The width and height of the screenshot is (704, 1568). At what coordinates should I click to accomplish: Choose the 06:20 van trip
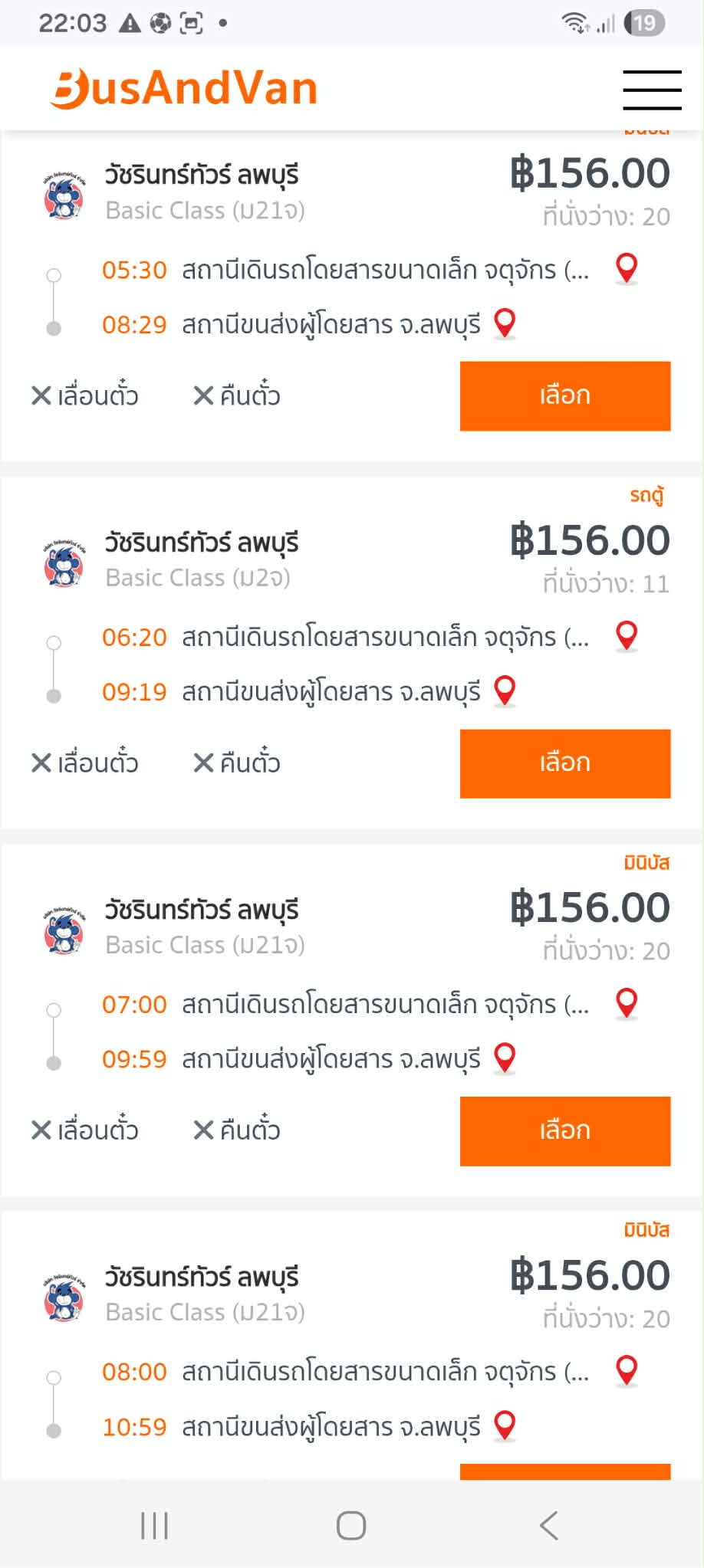pos(564,763)
